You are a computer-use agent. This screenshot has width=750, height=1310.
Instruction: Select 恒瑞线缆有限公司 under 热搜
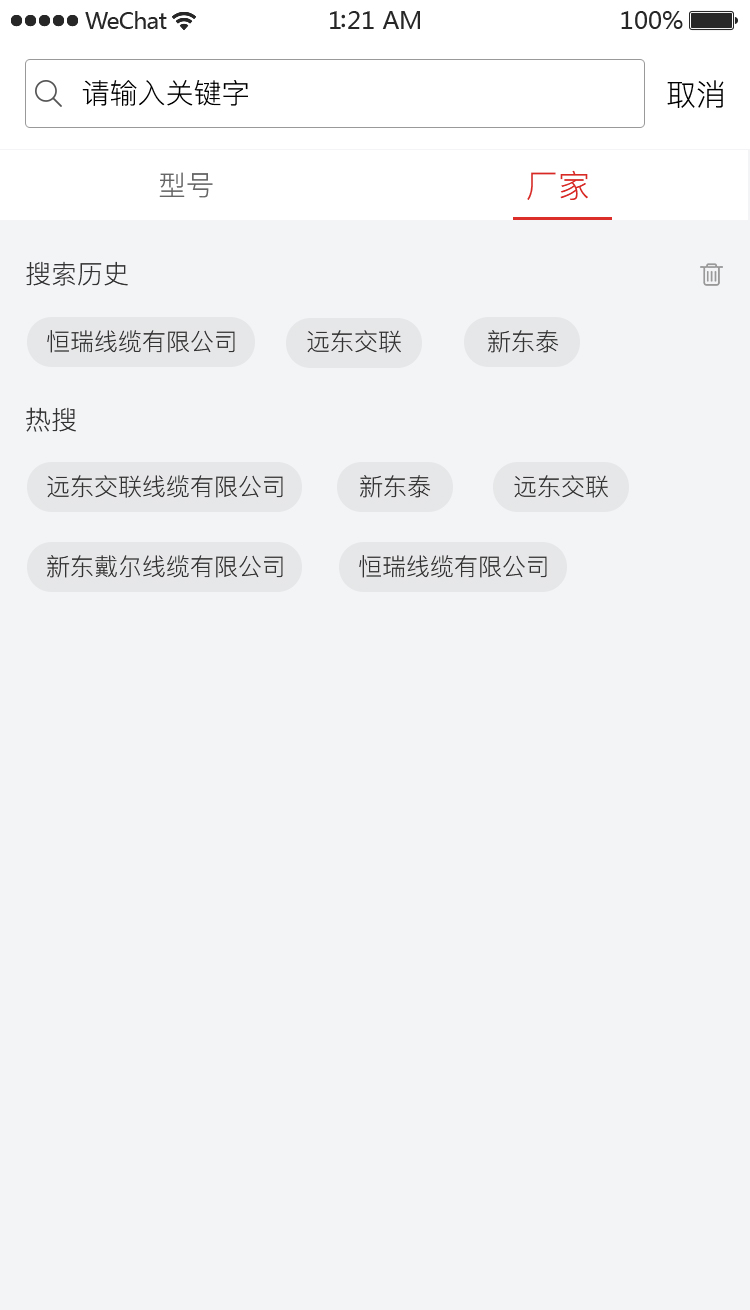(453, 567)
